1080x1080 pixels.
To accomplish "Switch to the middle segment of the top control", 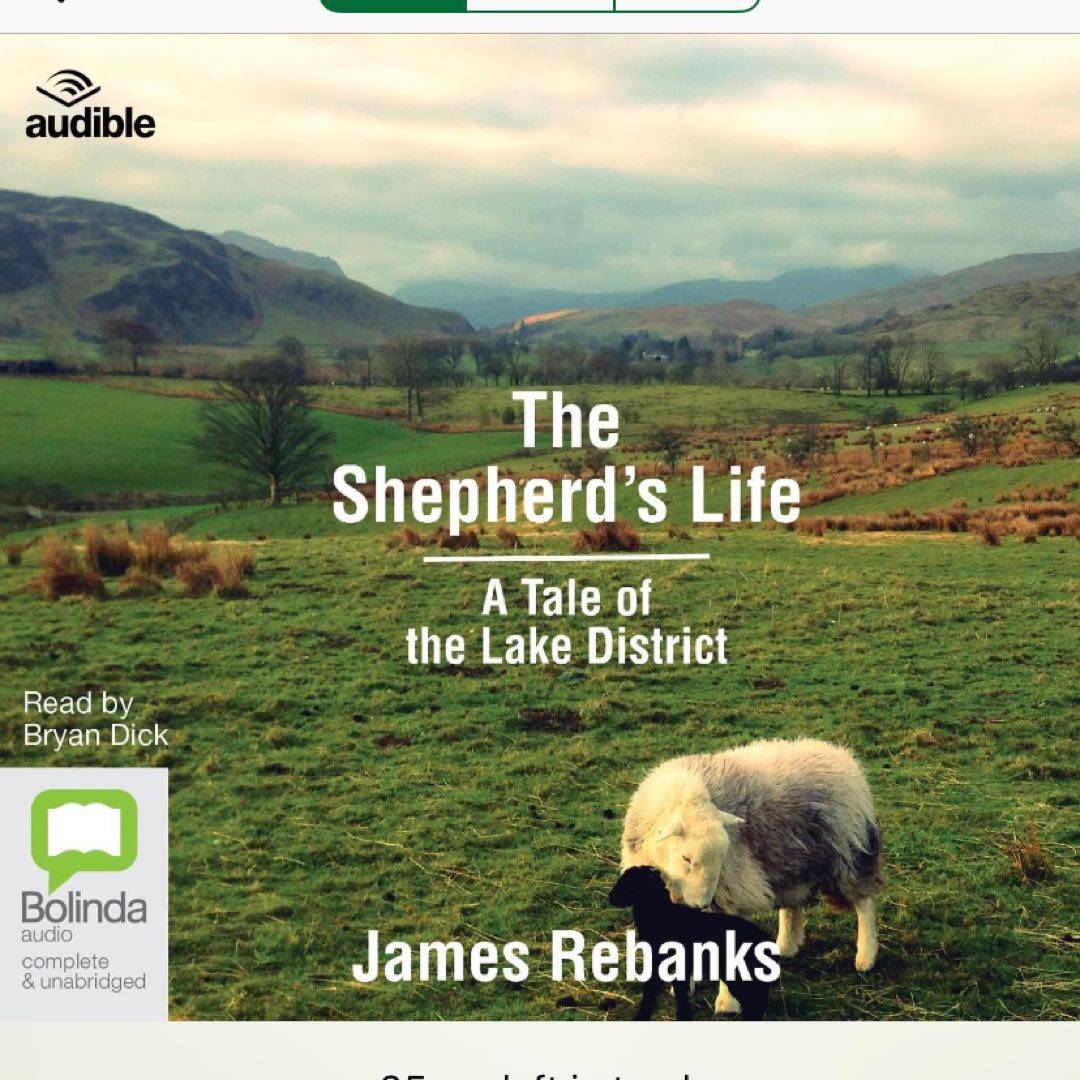I will point(540,5).
